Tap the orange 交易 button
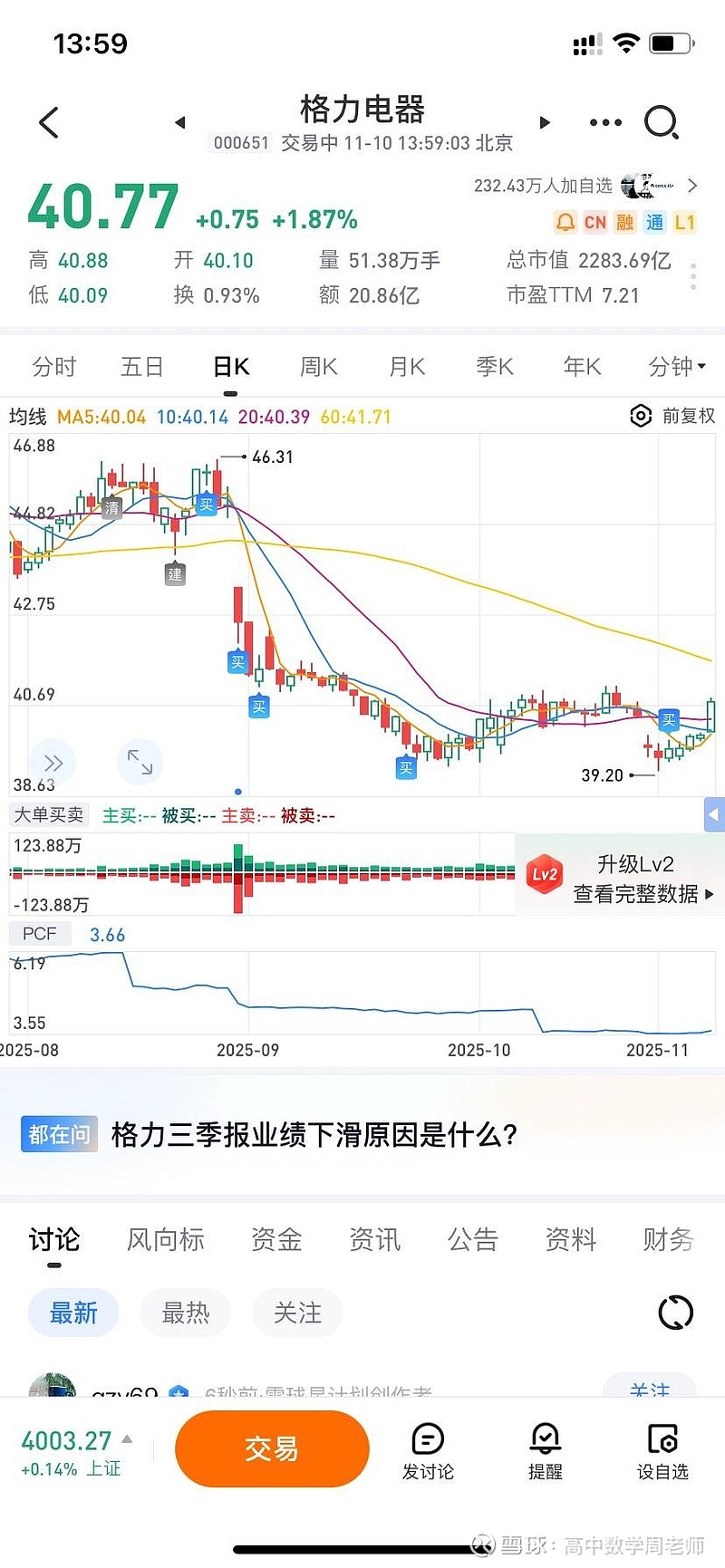The image size is (725, 1568). [272, 1448]
